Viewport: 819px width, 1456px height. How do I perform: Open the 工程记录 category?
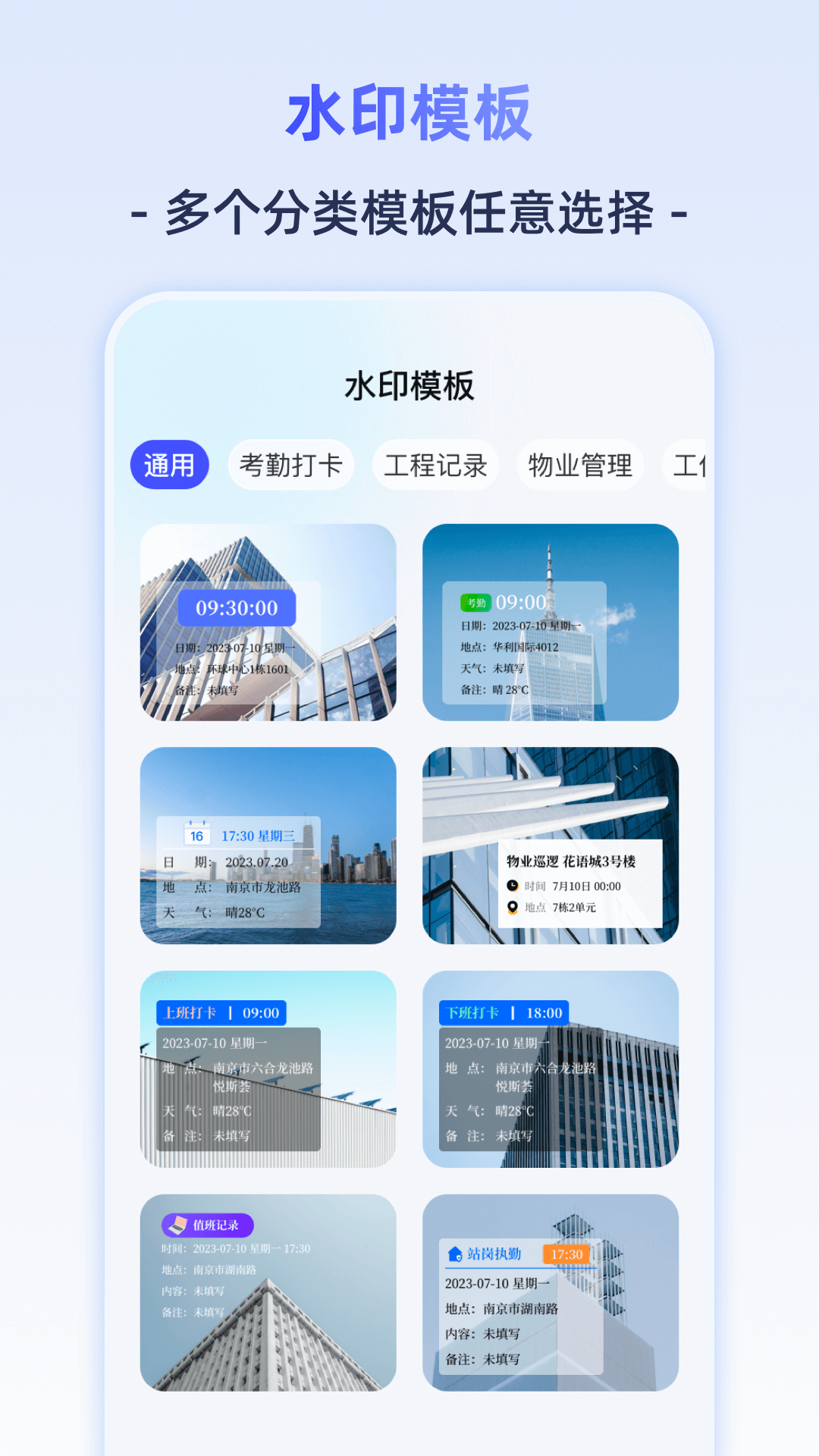[x=436, y=465]
